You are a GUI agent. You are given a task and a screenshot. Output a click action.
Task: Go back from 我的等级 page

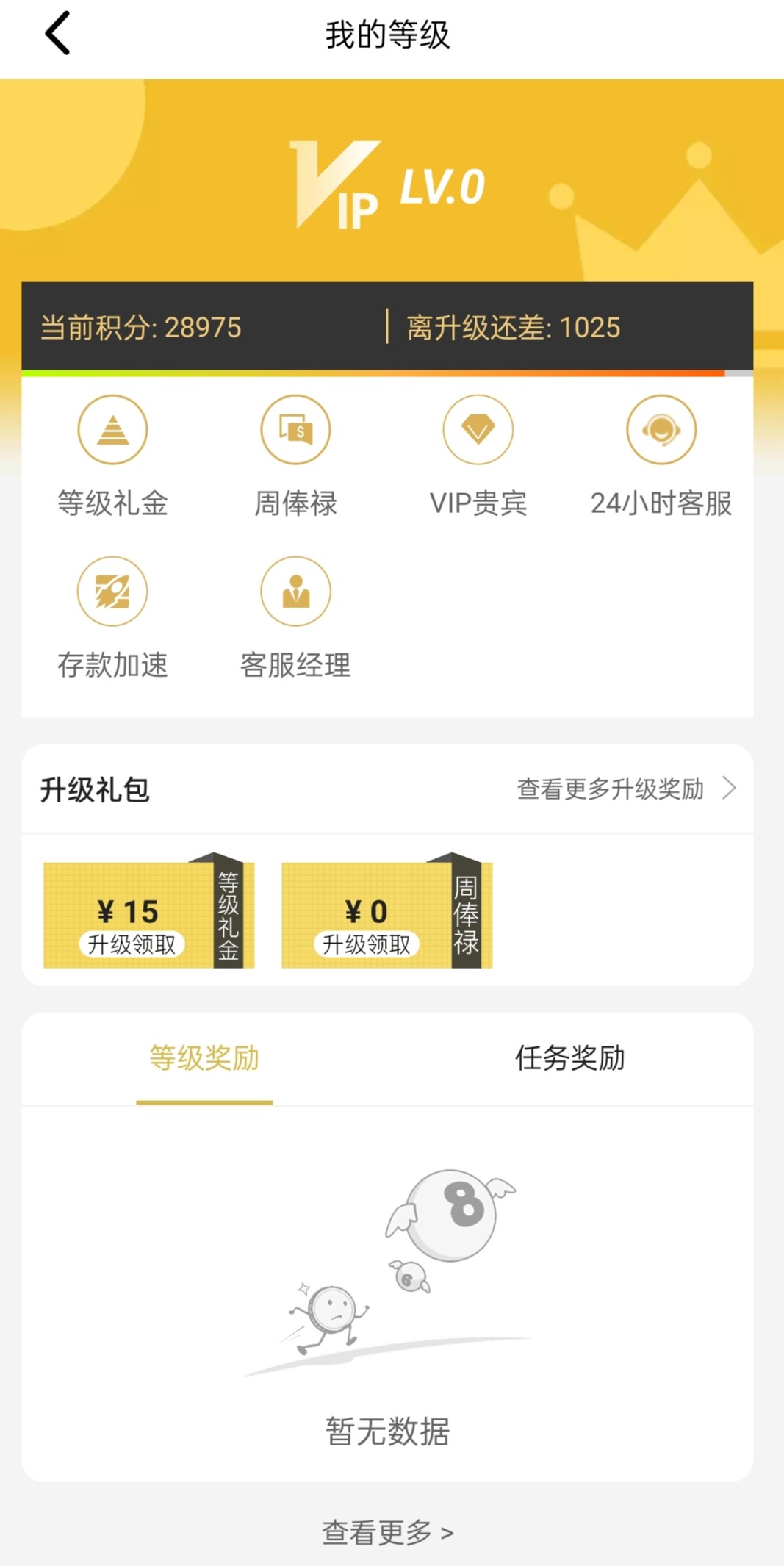point(57,34)
